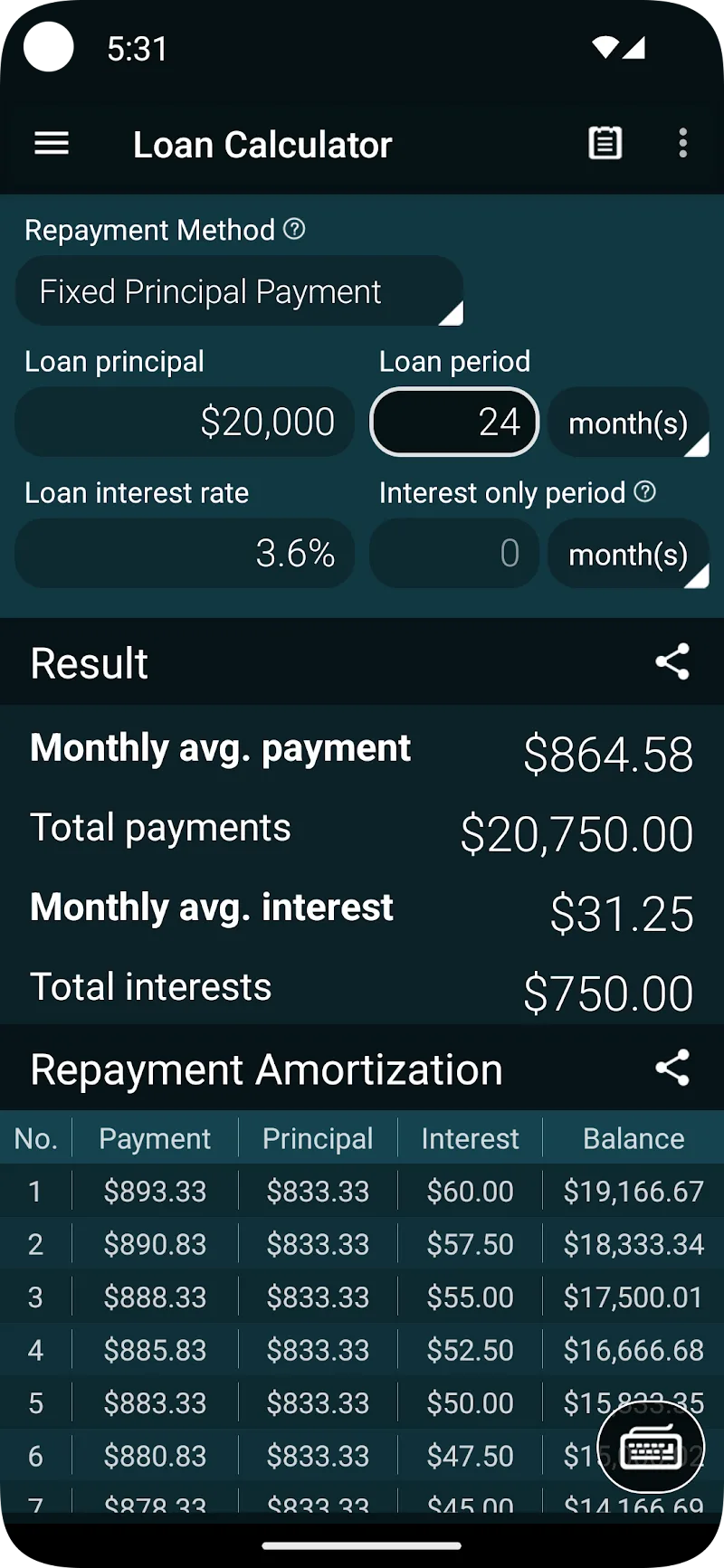The height and width of the screenshot is (1568, 724).
Task: Open the three-dot overflow menu
Action: tap(683, 143)
